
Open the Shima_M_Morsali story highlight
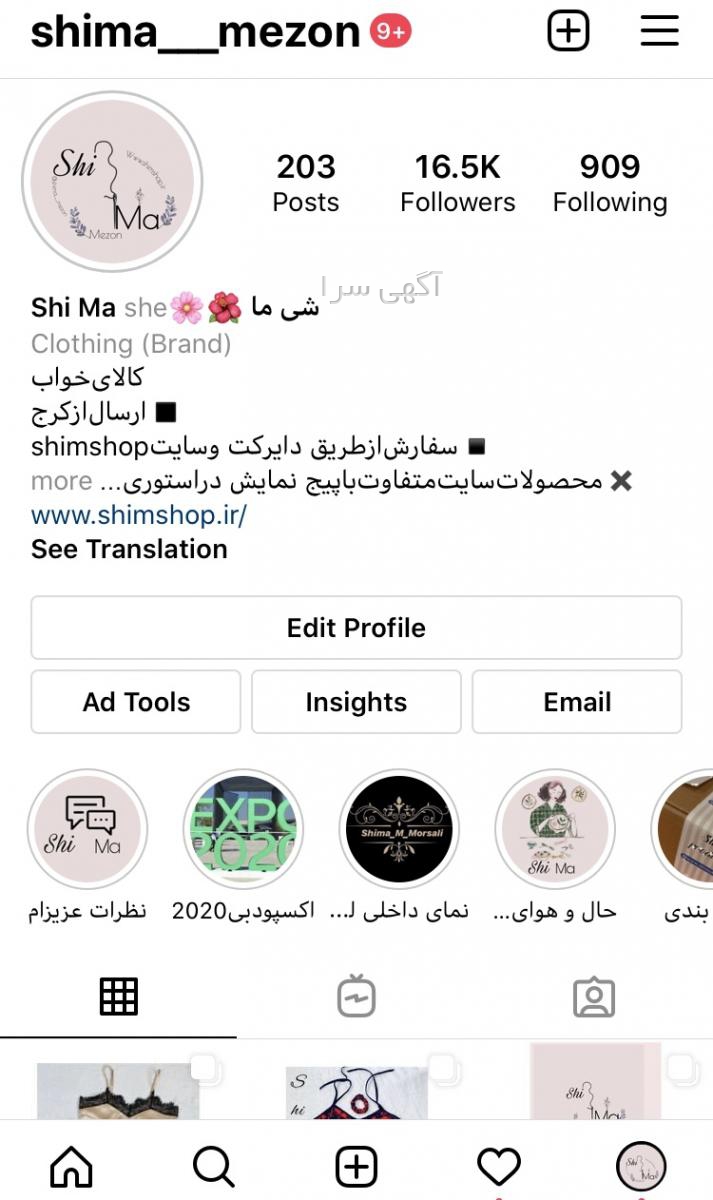[x=399, y=829]
